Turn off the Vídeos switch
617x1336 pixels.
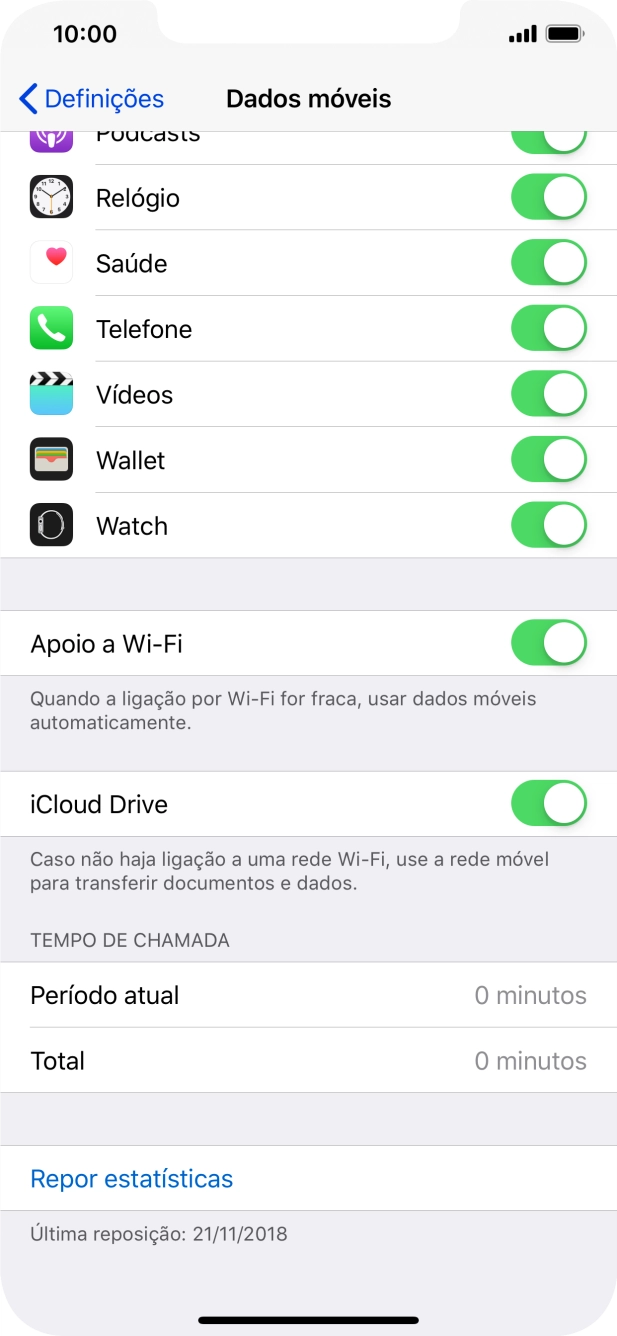point(548,395)
